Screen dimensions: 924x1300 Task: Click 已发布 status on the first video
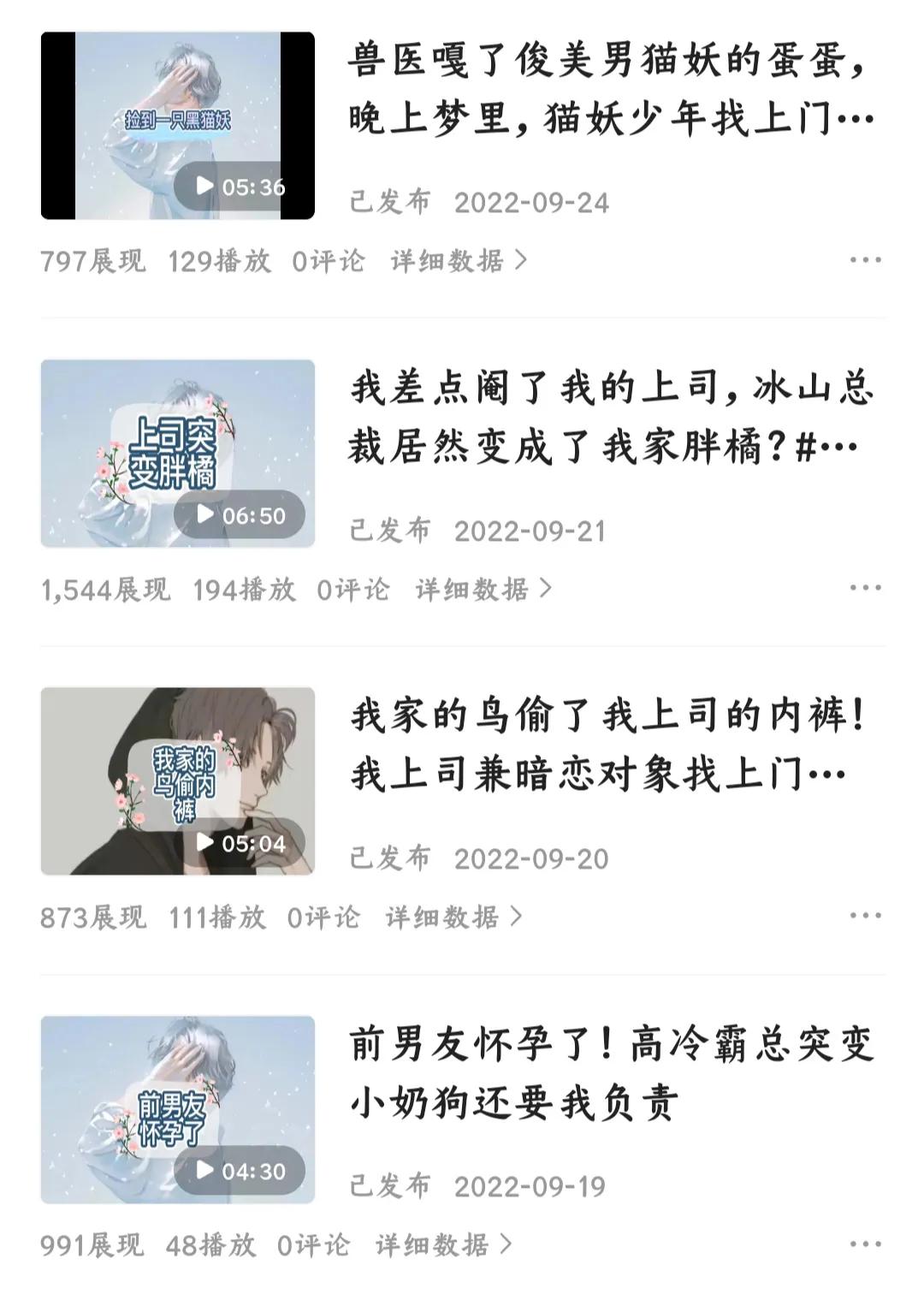point(388,203)
